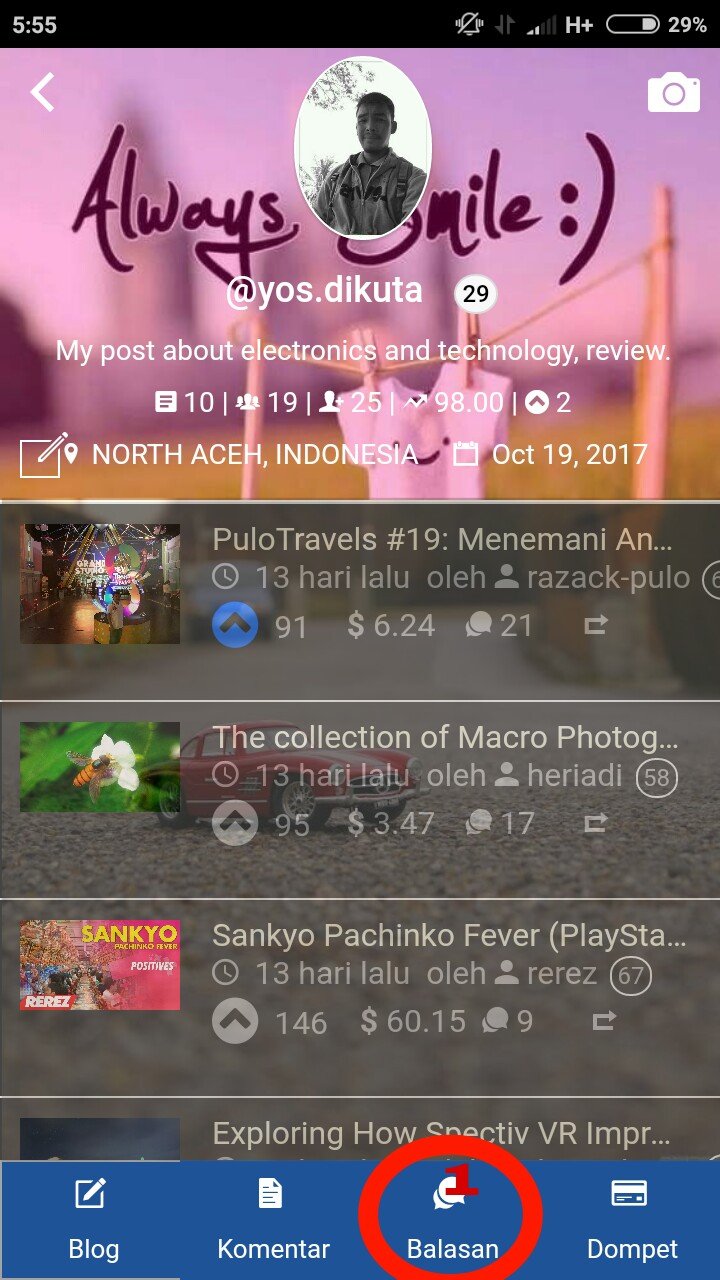This screenshot has height=1280, width=720.
Task: Reshare the Sankyo Pachinko Fever post
Action: (603, 1021)
